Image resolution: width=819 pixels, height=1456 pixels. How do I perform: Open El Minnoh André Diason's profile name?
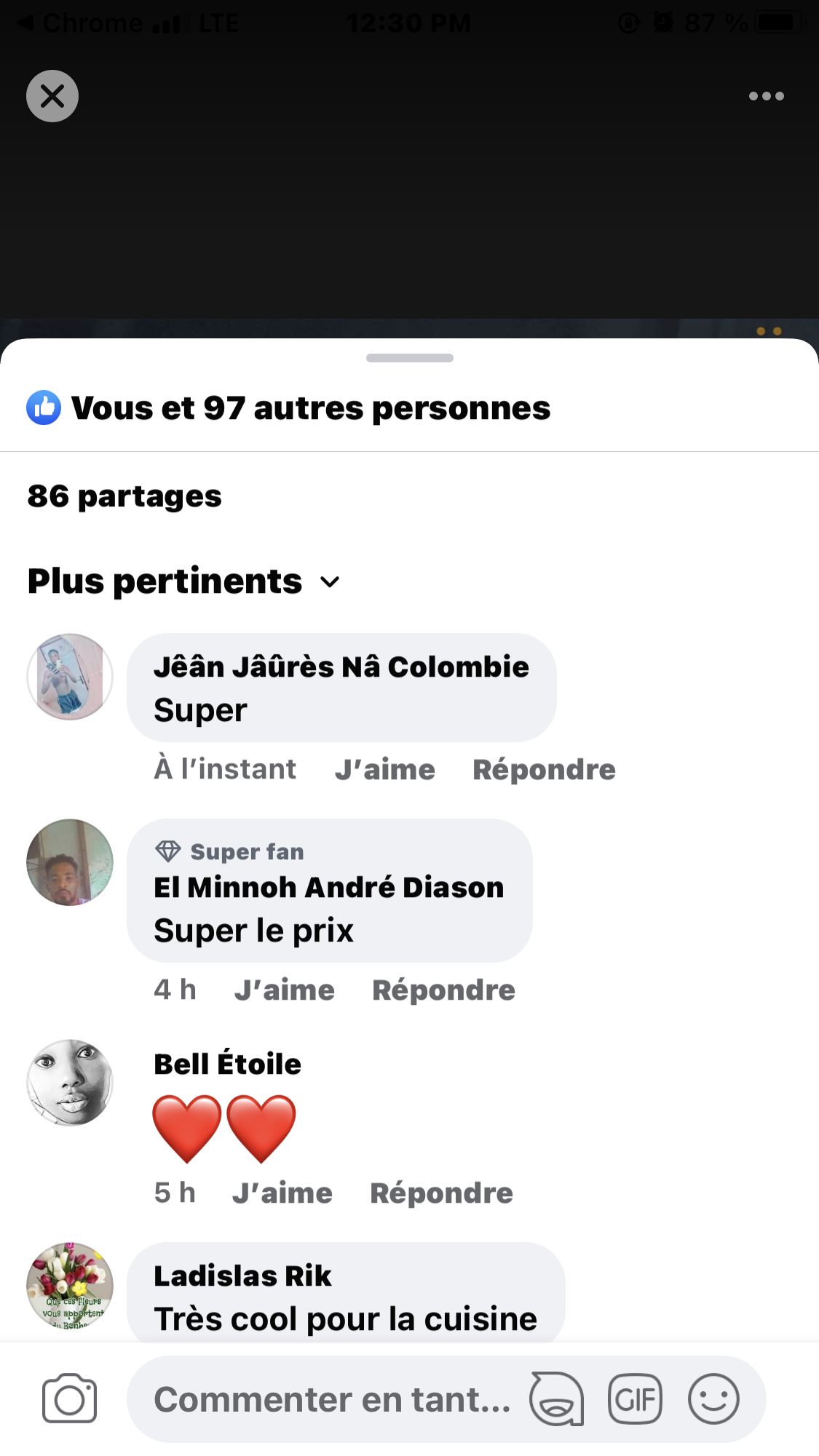[328, 888]
